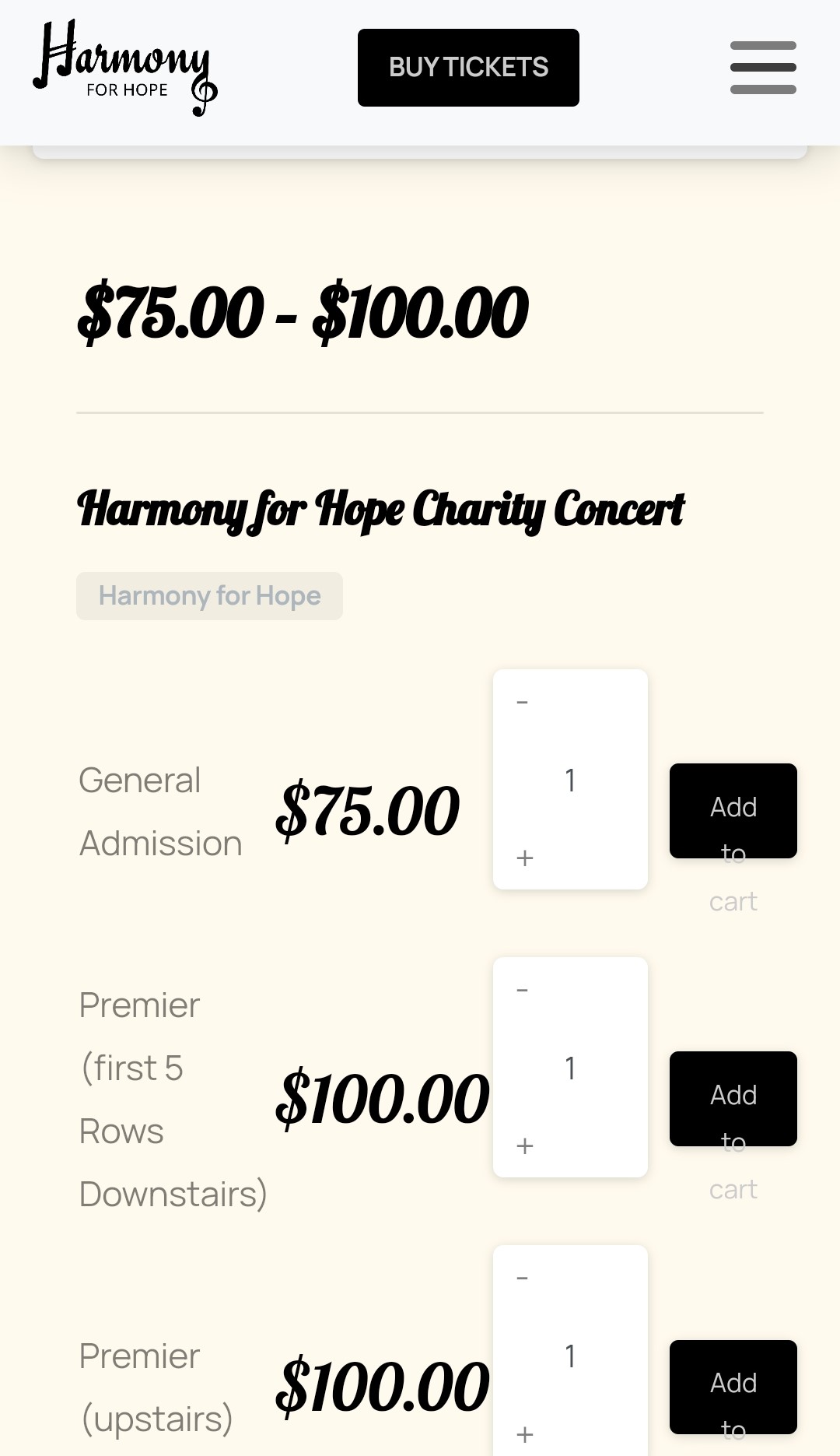Image resolution: width=840 pixels, height=1456 pixels.
Task: Decrease Premier first 5 Rows Downstairs quantity
Action: pos(523,990)
